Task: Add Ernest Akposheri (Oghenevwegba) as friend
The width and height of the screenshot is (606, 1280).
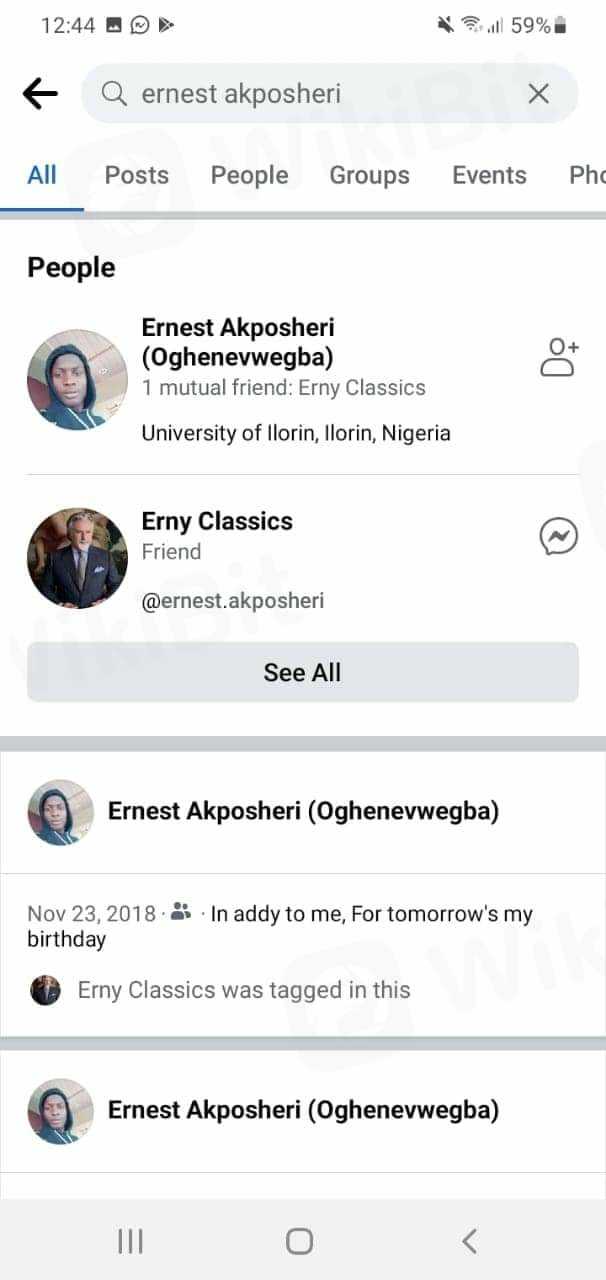Action: click(559, 357)
